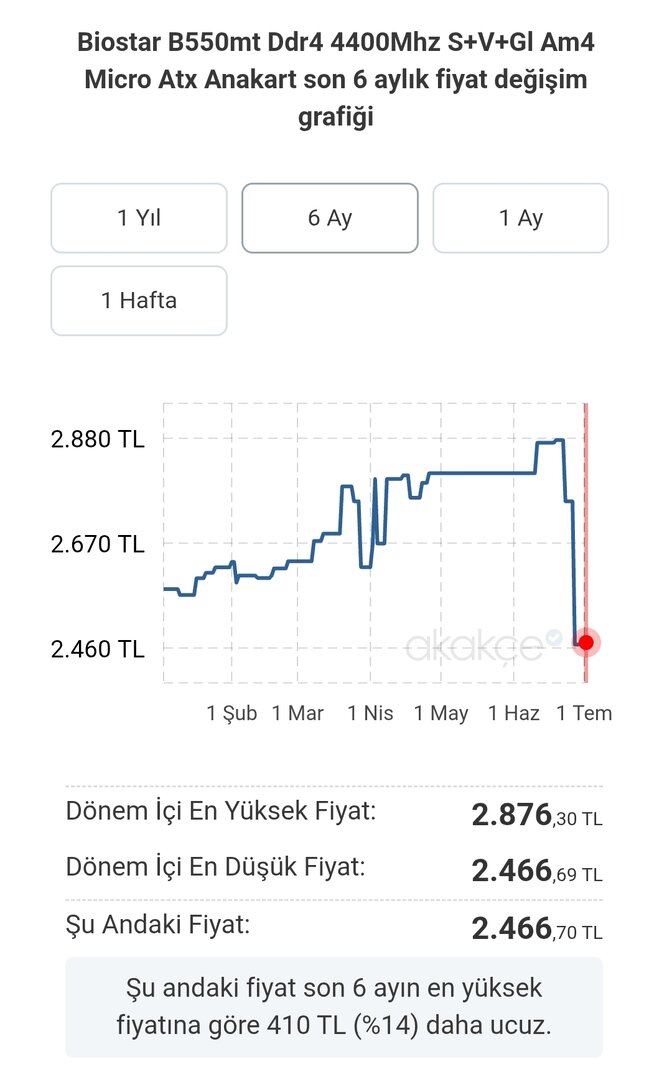Switch the chart to 1 Yıl
Viewport: 672px width, 1080px height.
click(x=139, y=218)
